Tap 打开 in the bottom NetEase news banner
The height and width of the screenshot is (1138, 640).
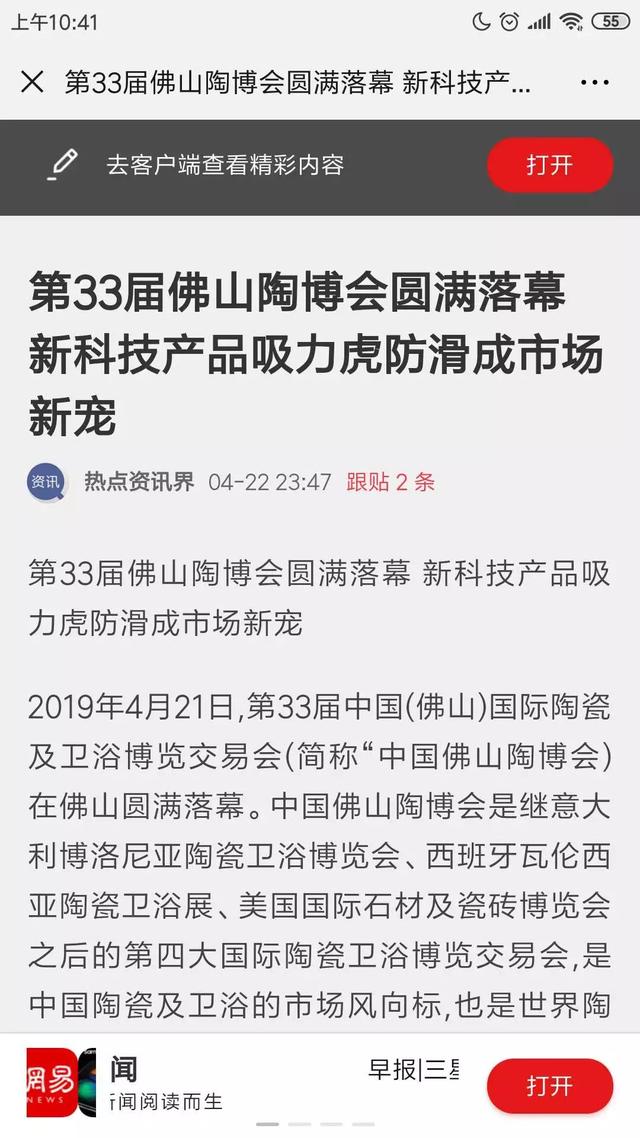click(549, 1086)
